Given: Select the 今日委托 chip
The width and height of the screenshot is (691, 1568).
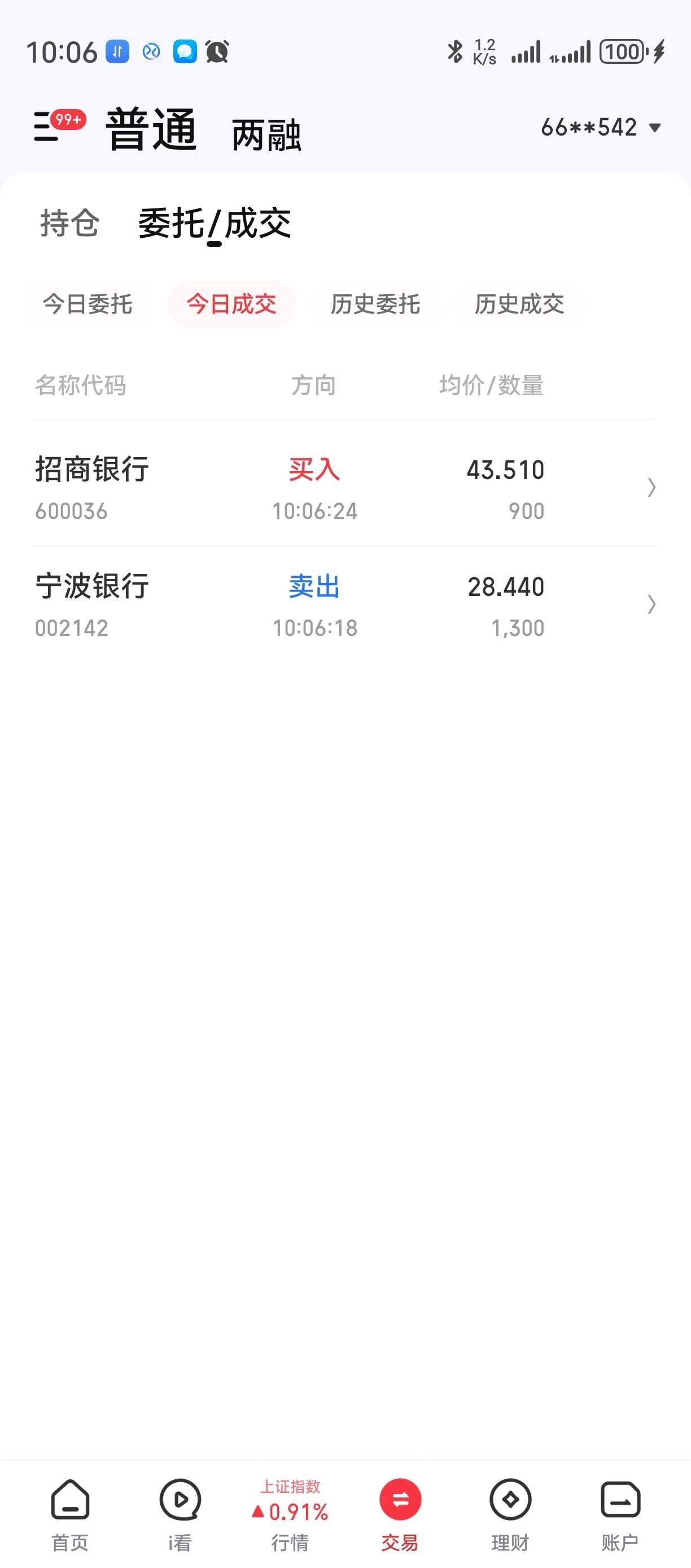Looking at the screenshot, I should [88, 304].
